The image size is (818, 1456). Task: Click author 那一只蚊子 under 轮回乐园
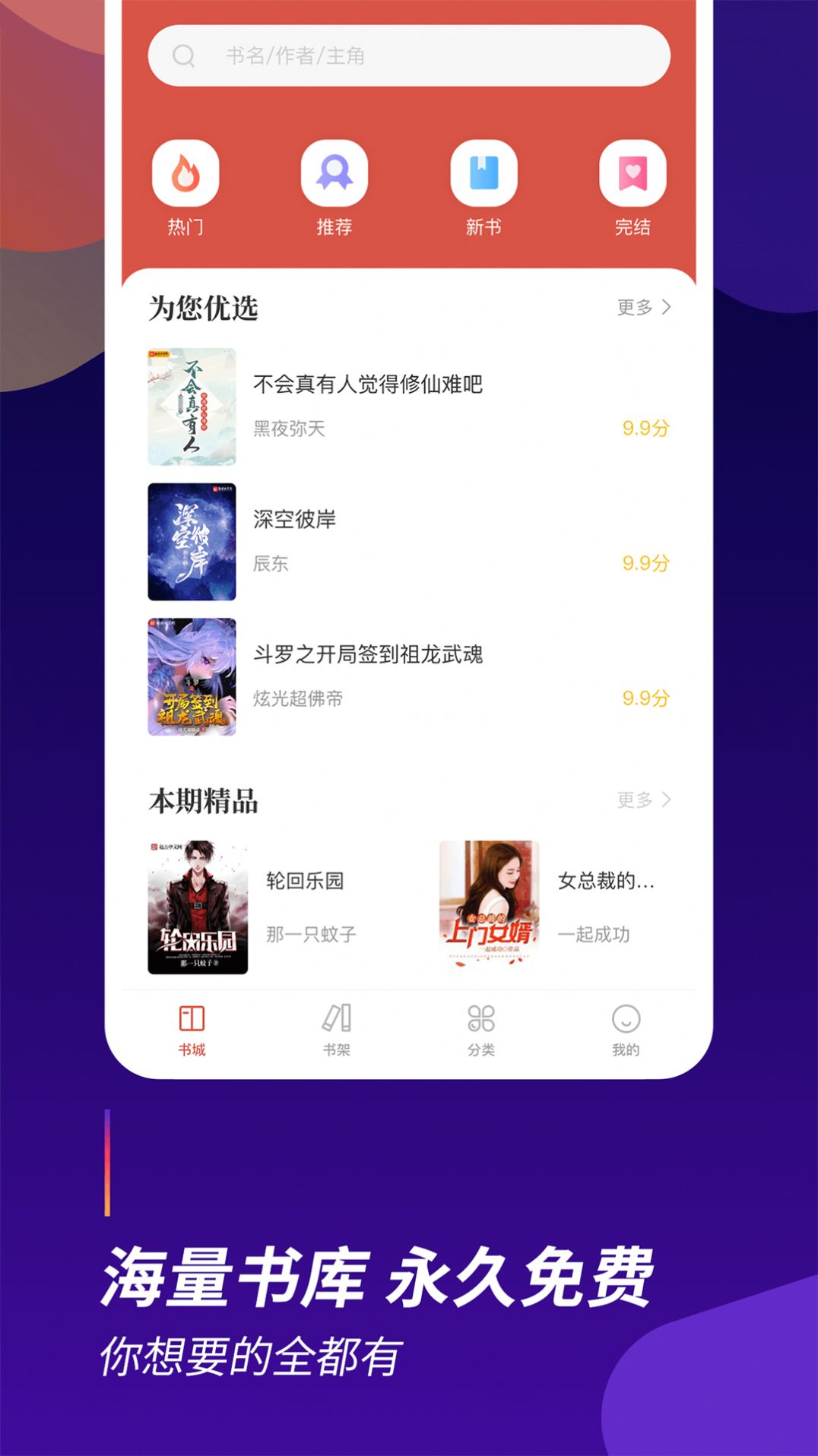point(312,934)
